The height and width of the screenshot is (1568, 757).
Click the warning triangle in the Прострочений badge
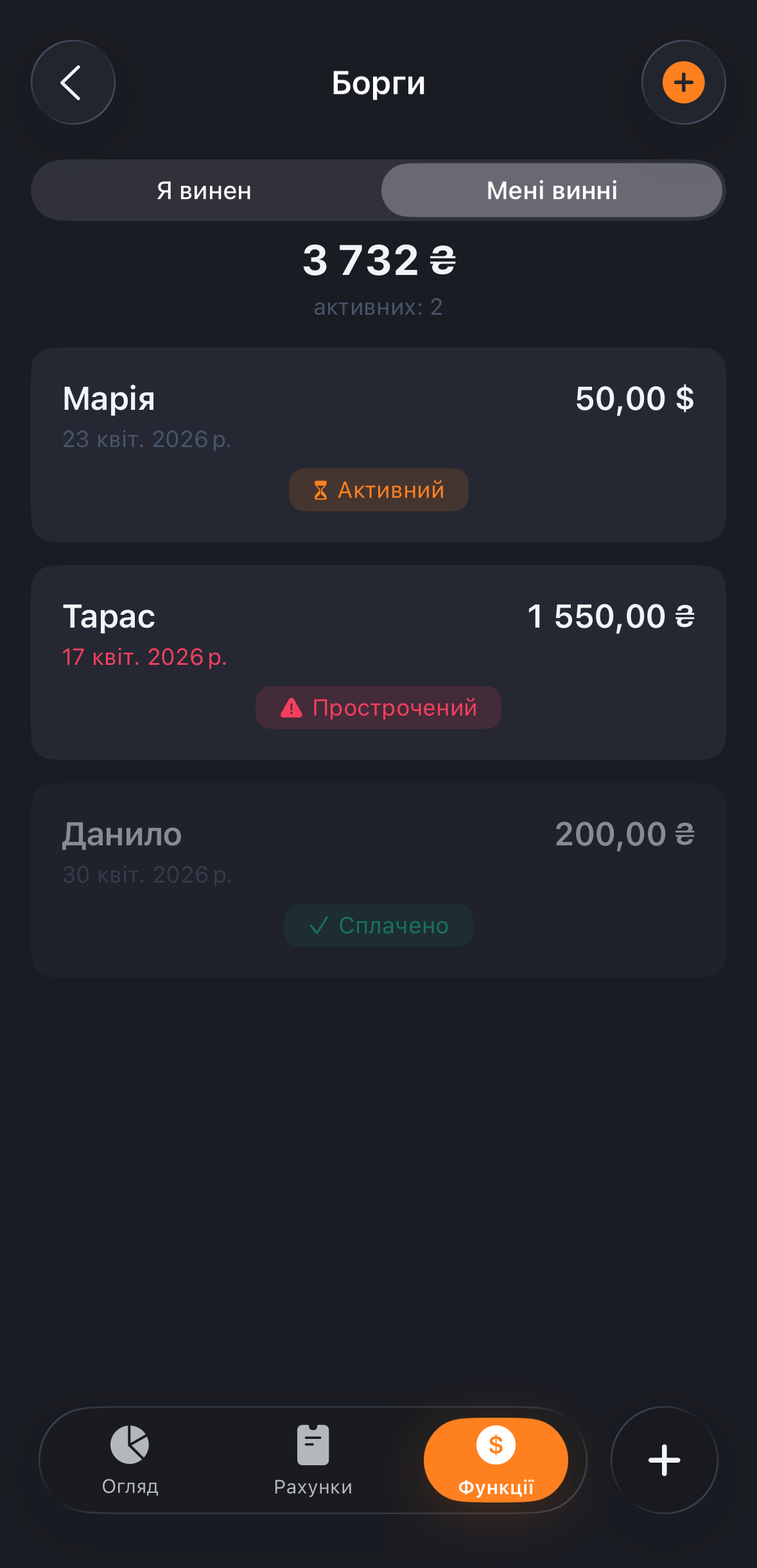click(x=290, y=707)
